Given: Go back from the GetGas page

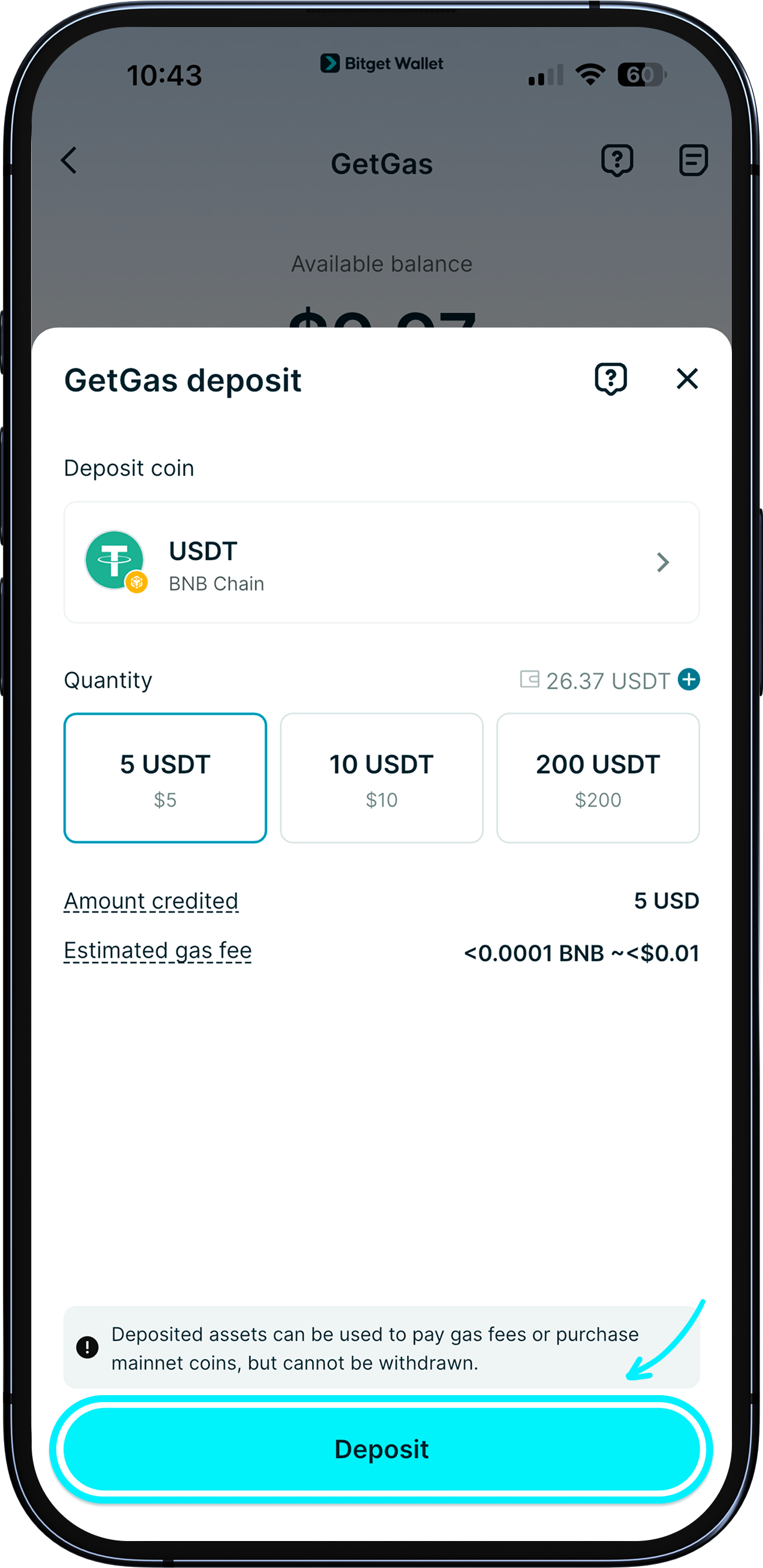Looking at the screenshot, I should tap(69, 161).
